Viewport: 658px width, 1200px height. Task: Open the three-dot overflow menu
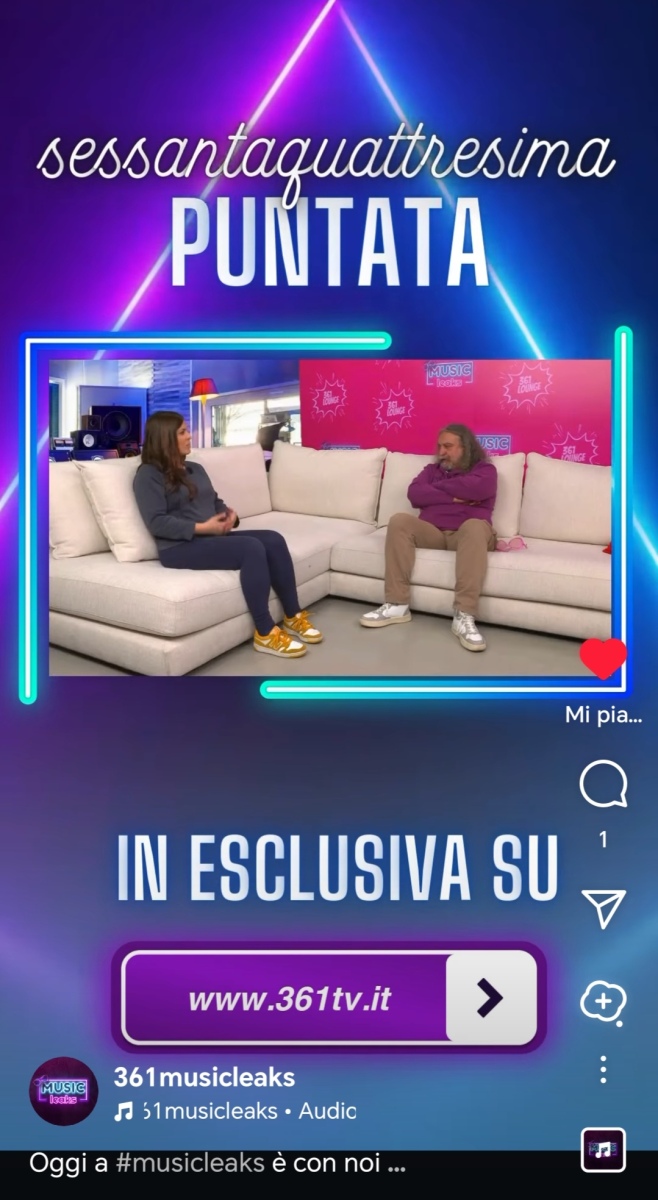coord(603,1069)
